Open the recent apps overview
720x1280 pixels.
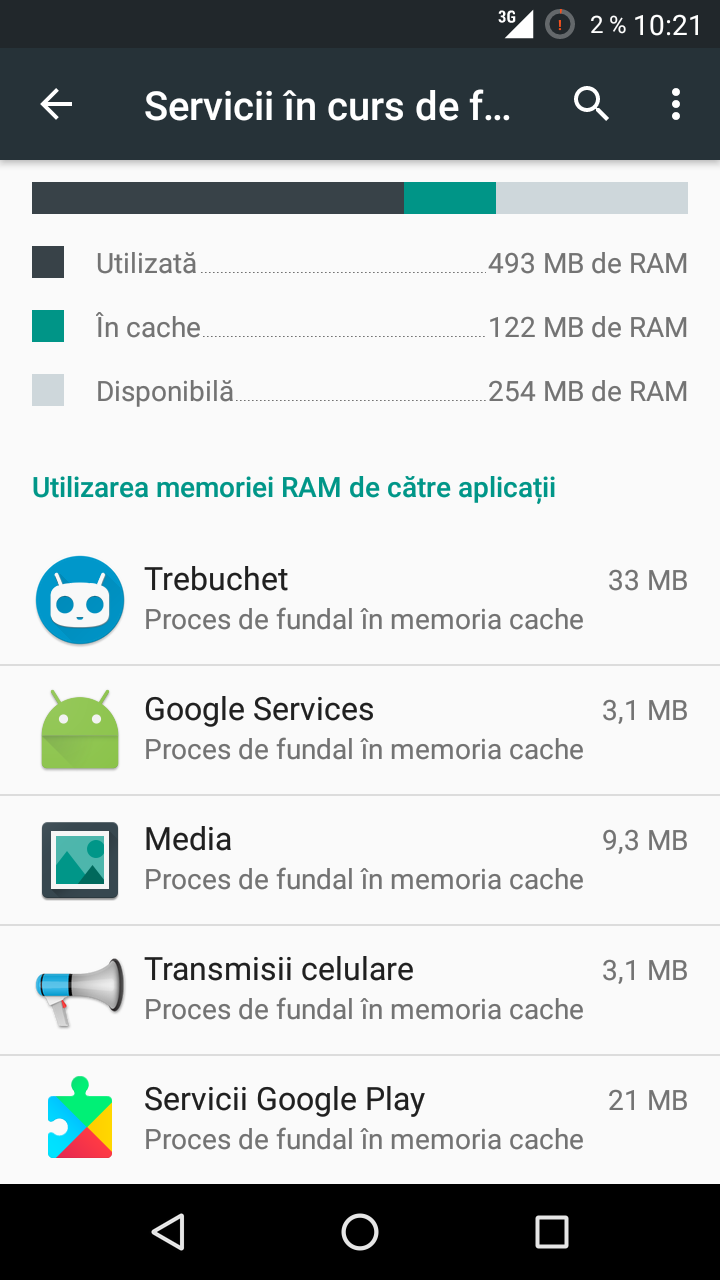click(552, 1232)
